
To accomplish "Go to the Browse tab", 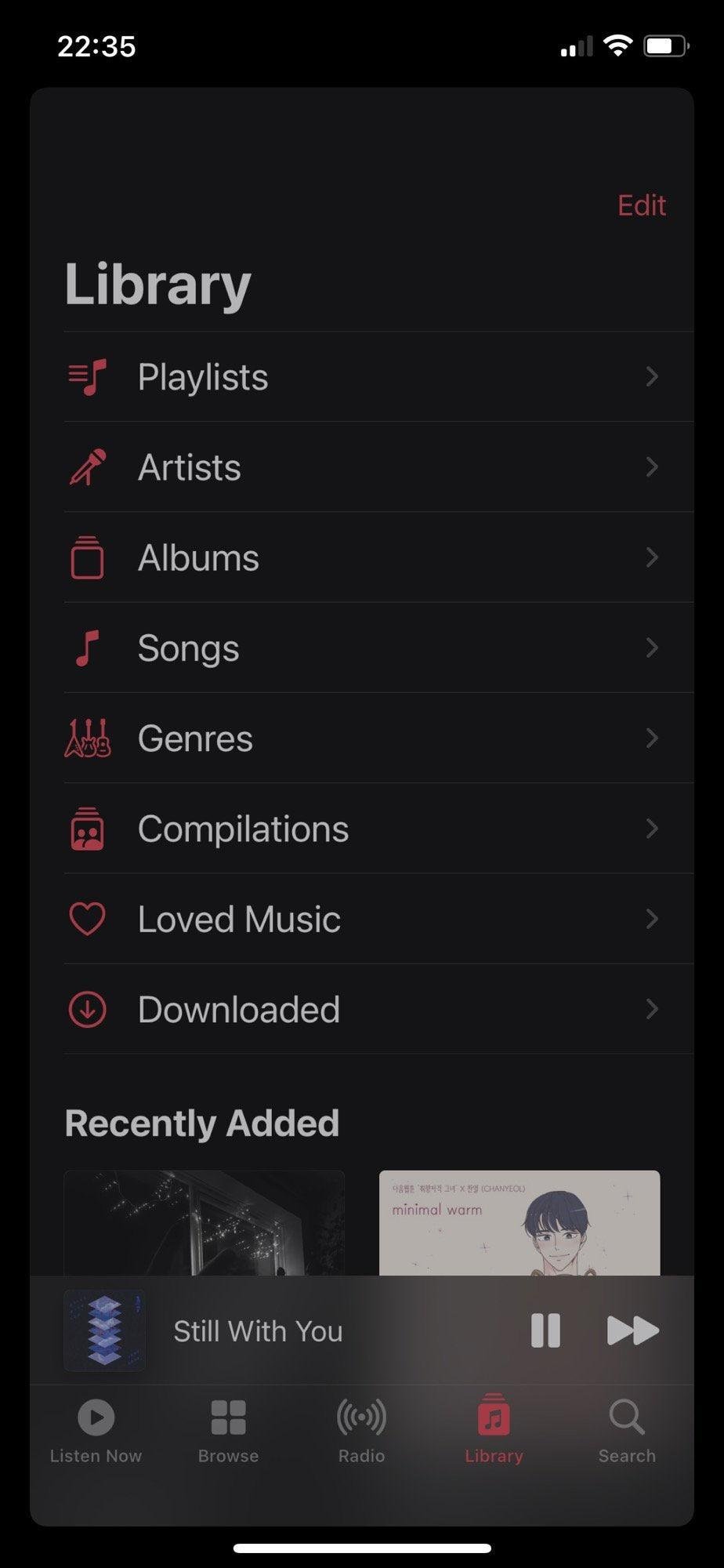I will click(228, 1431).
